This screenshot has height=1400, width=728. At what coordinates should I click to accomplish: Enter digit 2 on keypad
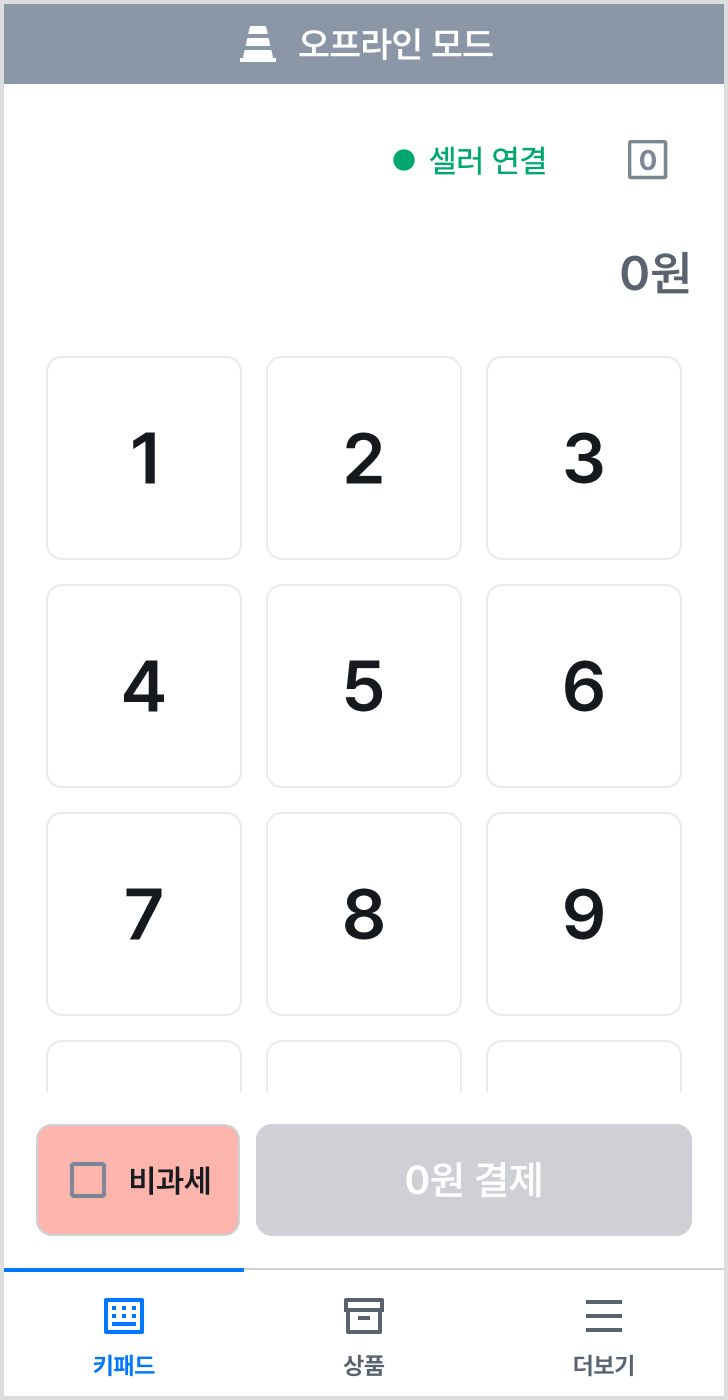click(x=364, y=458)
